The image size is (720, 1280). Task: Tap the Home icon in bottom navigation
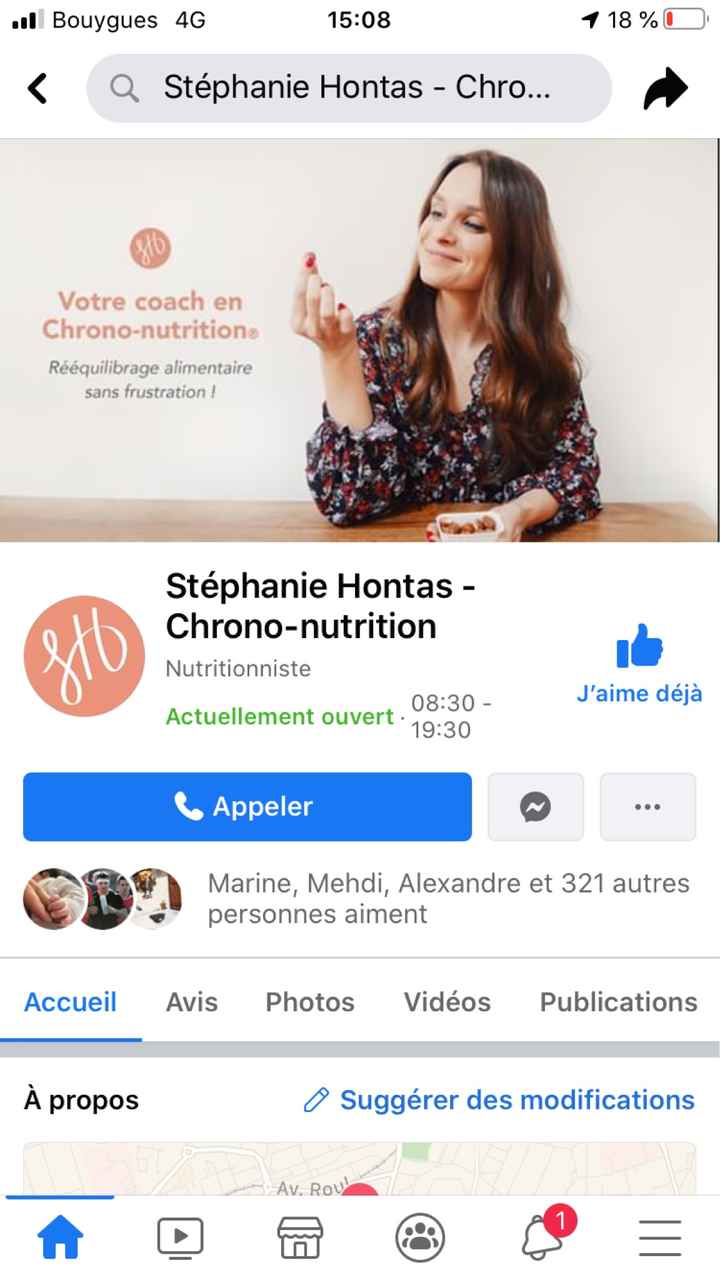60,1236
